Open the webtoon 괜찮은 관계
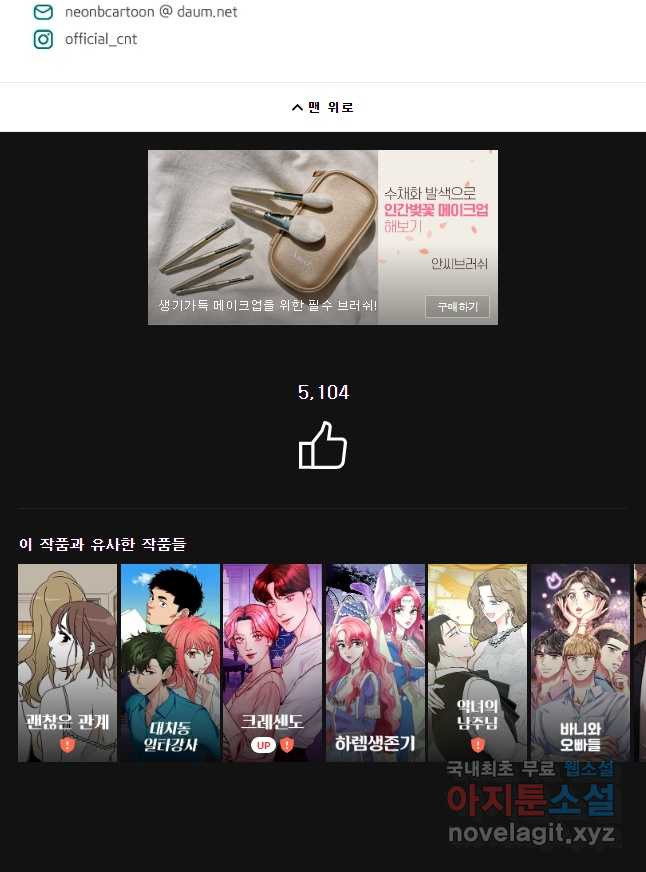646x872 pixels. point(67,663)
